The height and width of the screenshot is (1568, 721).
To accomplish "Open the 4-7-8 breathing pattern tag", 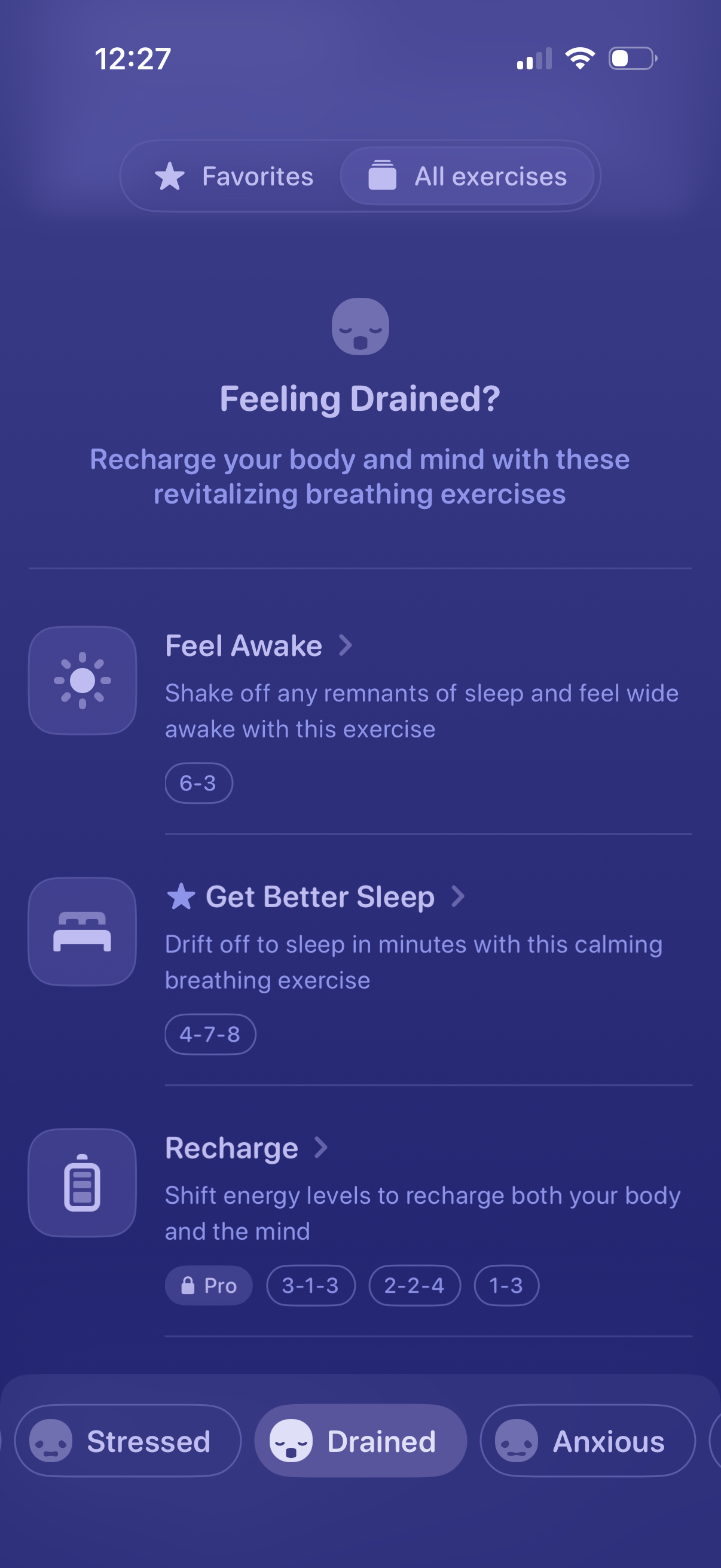I will (x=210, y=1034).
